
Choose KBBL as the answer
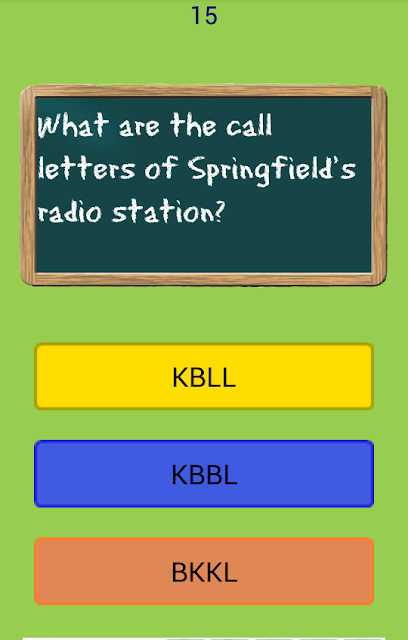pos(204,474)
